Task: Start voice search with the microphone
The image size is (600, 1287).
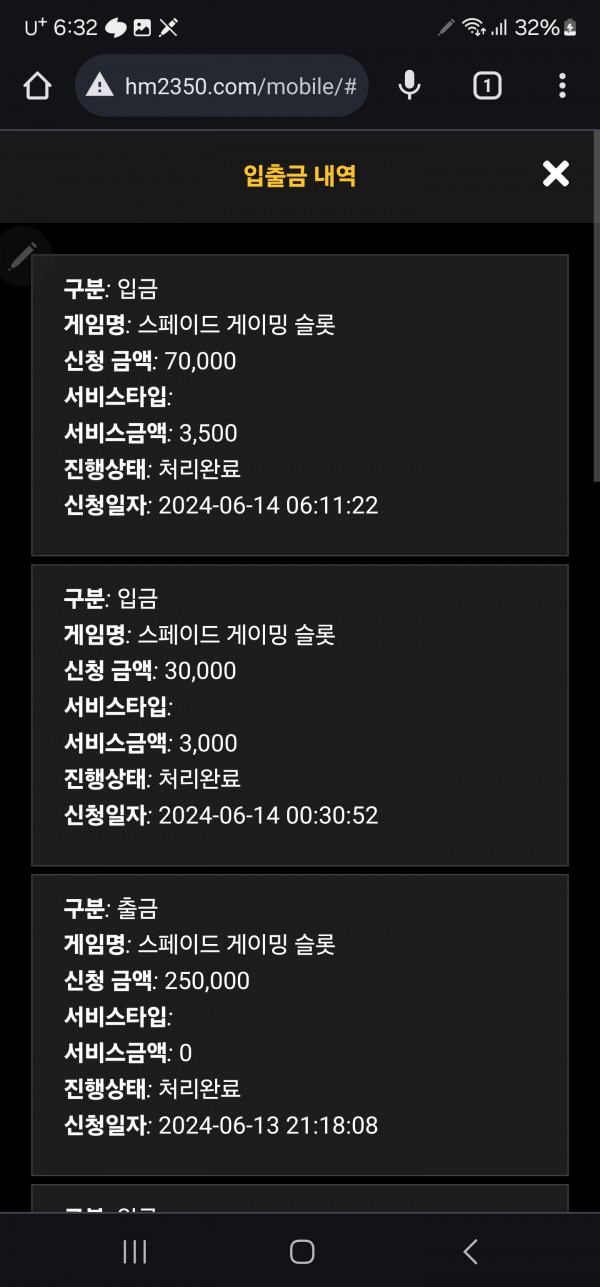Action: pos(409,86)
